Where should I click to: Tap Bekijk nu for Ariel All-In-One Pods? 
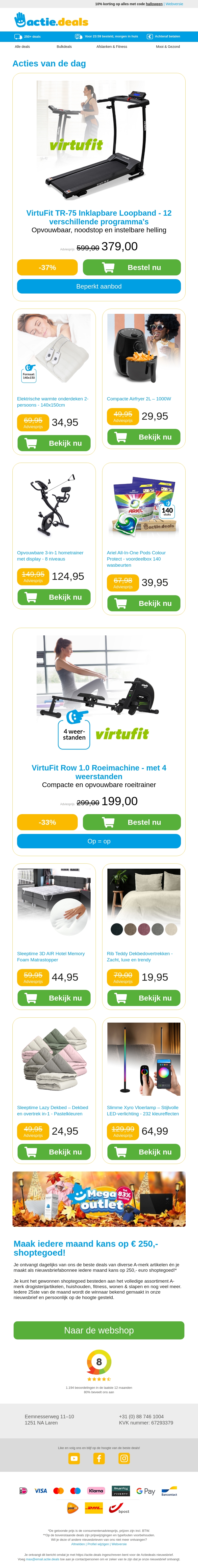click(x=144, y=603)
